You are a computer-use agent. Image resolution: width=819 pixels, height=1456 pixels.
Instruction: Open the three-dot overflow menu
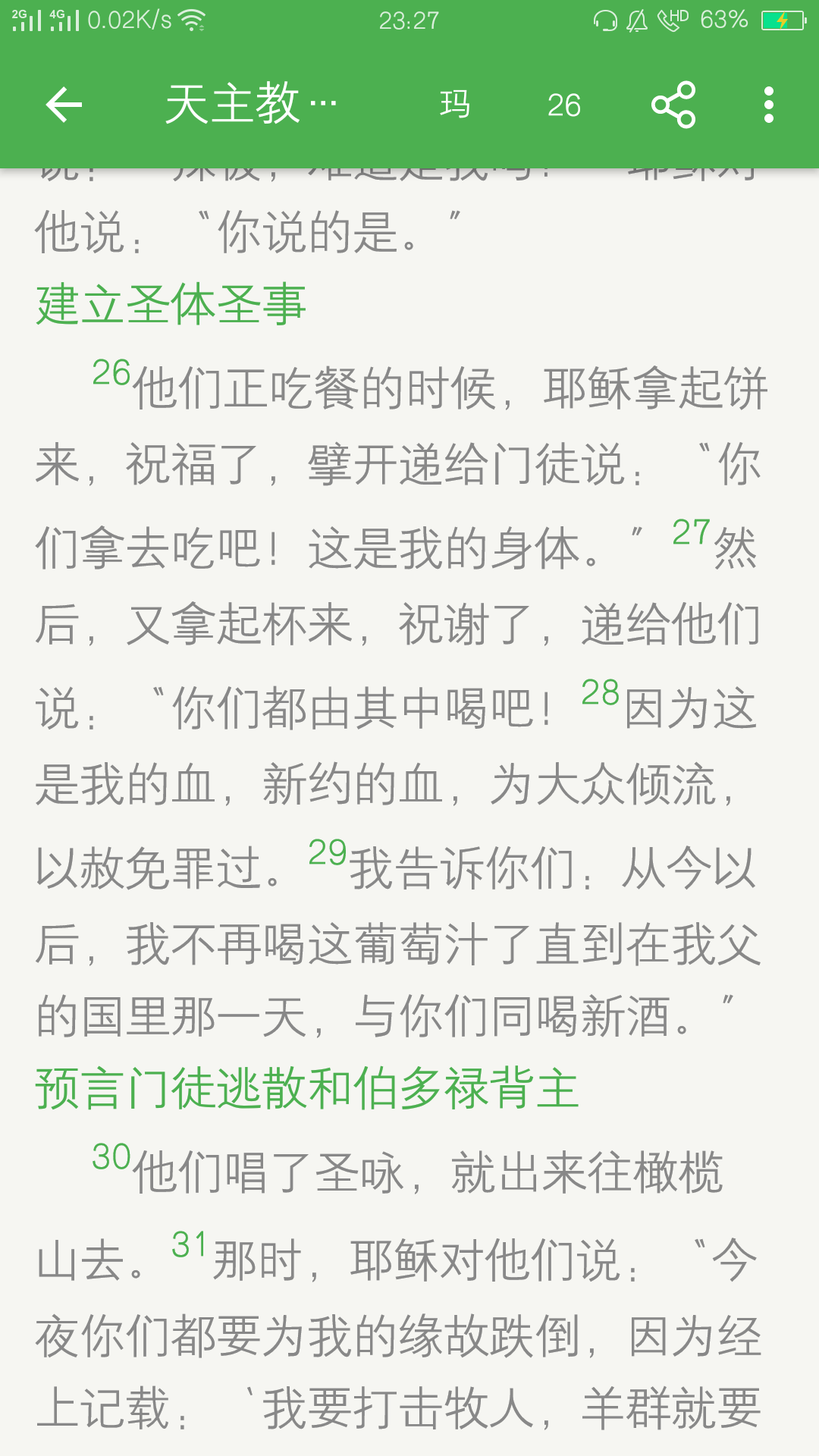tap(769, 106)
